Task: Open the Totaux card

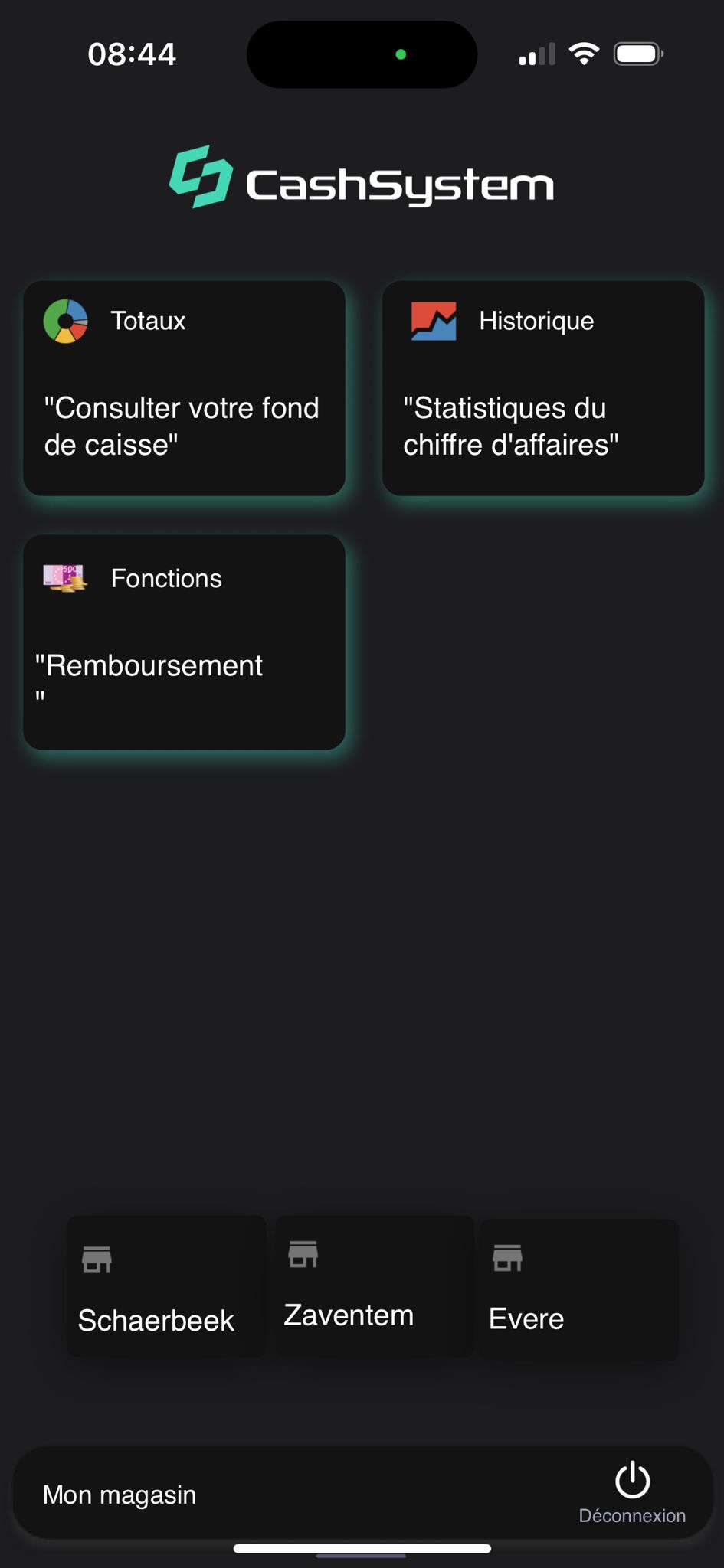Action: 184,388
